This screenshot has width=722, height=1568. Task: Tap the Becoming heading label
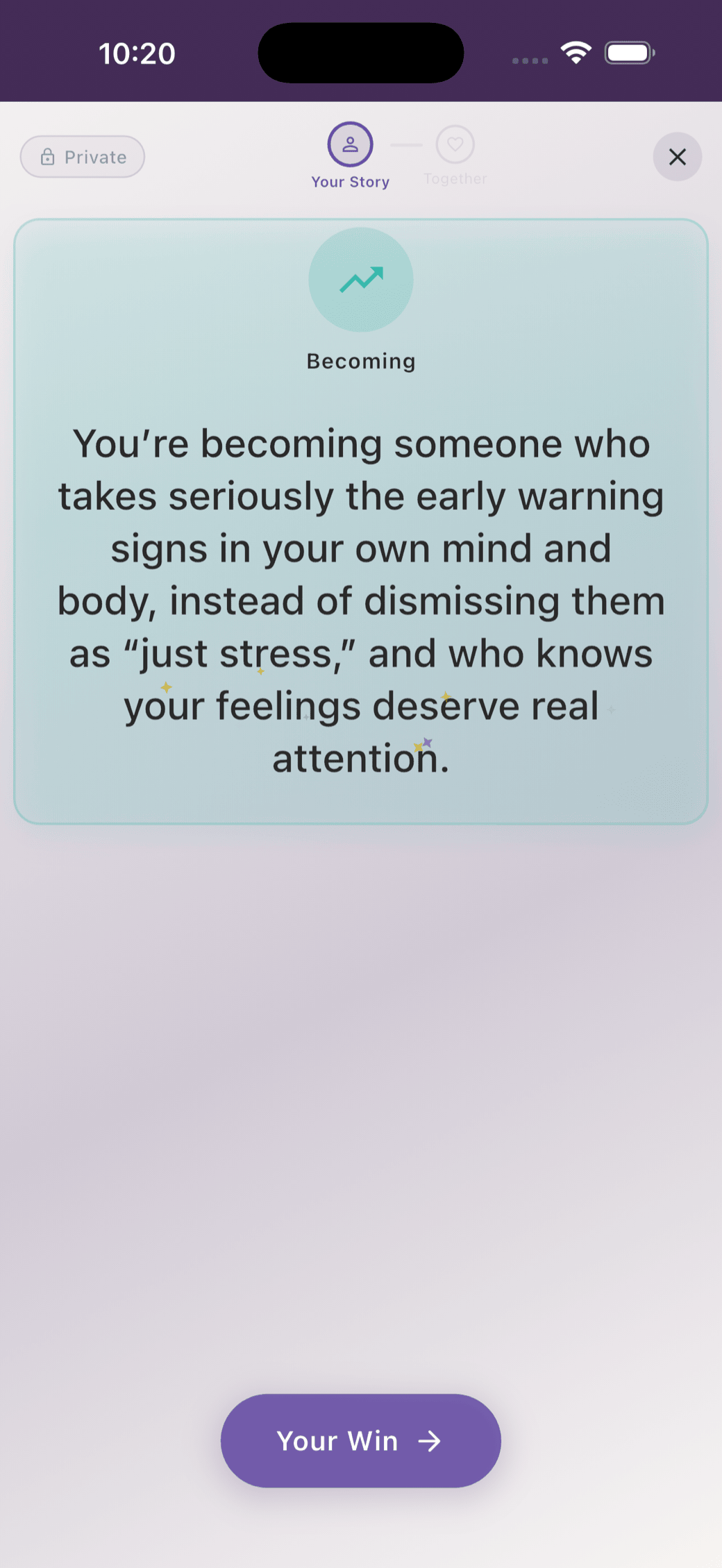[360, 360]
